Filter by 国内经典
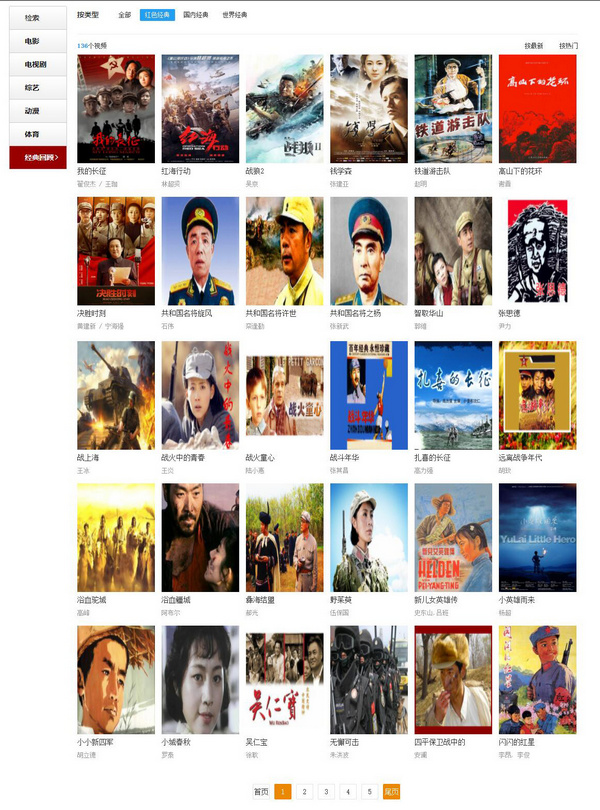This screenshot has width=600, height=810. coord(196,15)
